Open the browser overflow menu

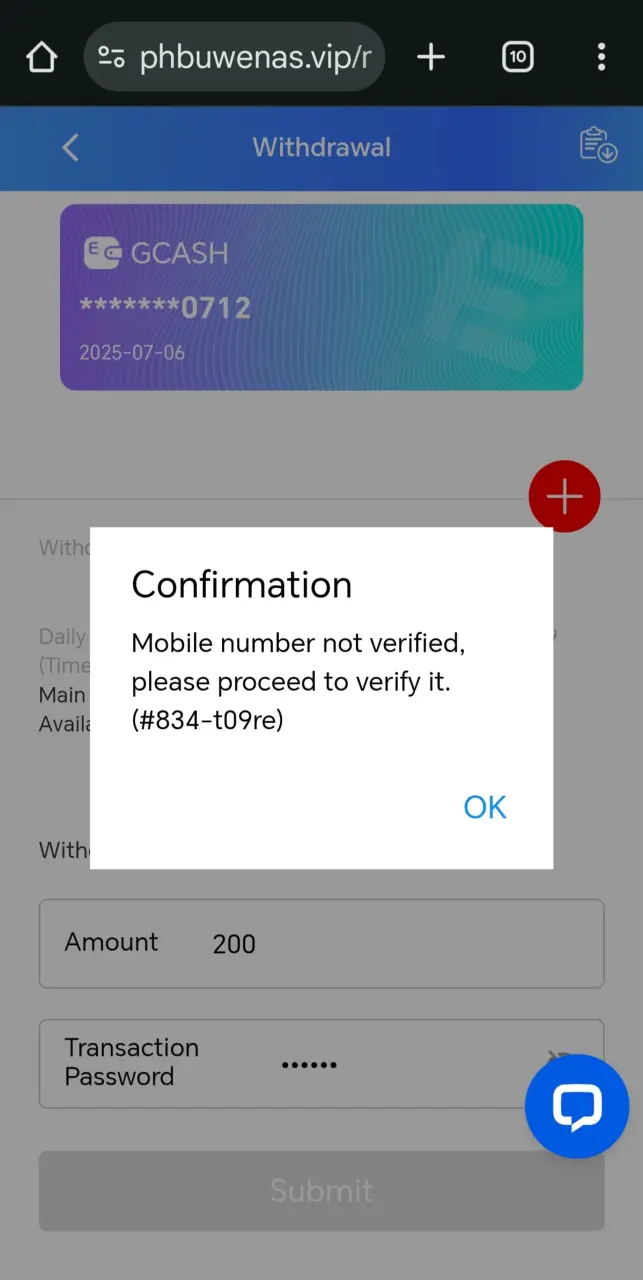click(601, 57)
